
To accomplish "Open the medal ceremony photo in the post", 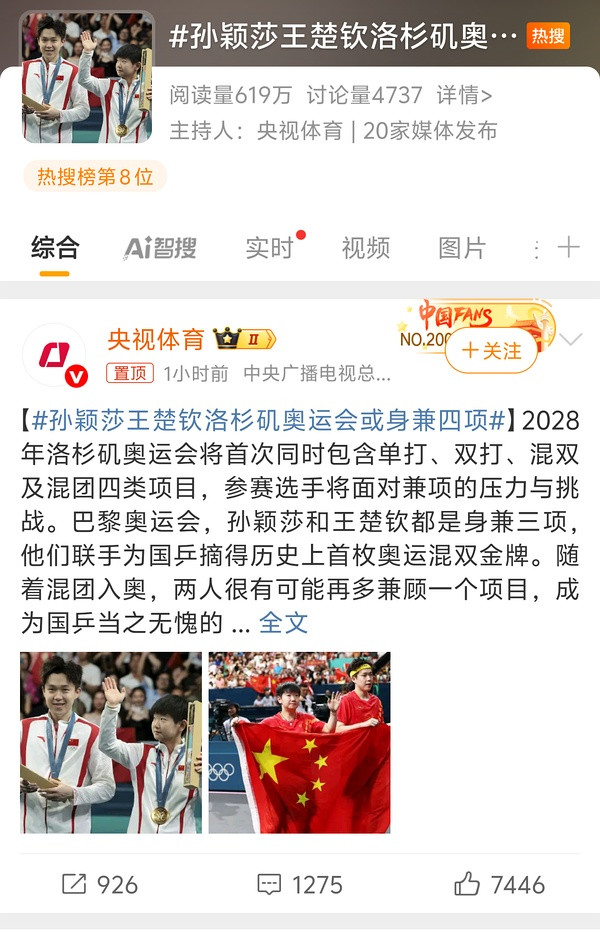I will (111, 743).
